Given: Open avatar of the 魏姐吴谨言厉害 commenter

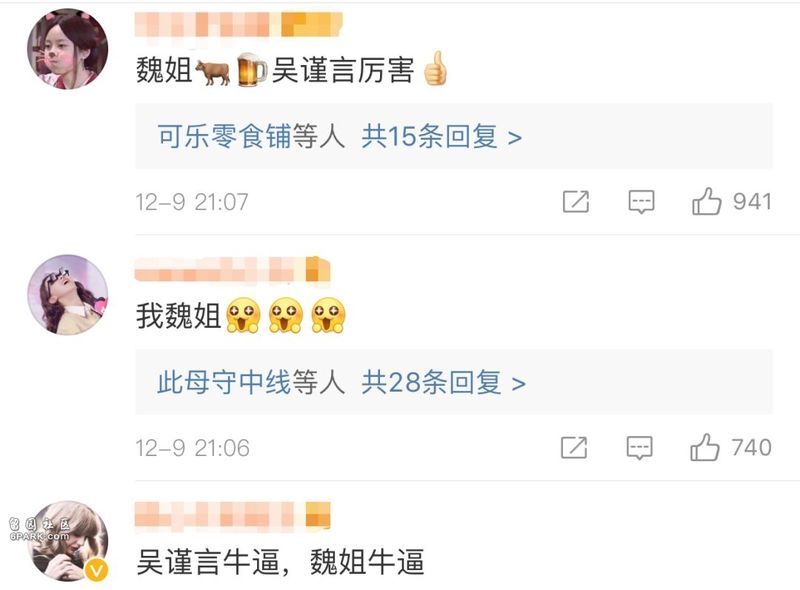Looking at the screenshot, I should click(x=67, y=50).
